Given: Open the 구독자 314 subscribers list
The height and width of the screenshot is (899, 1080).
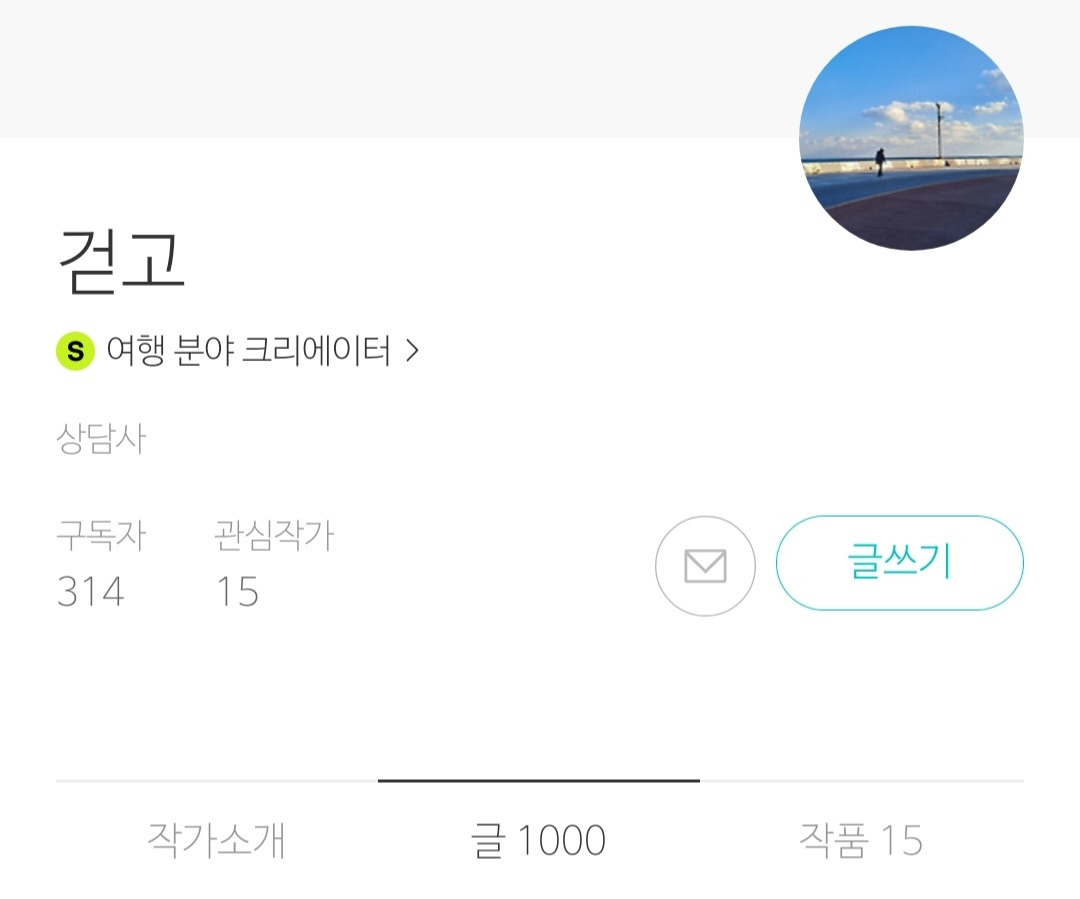Looking at the screenshot, I should point(101,564).
